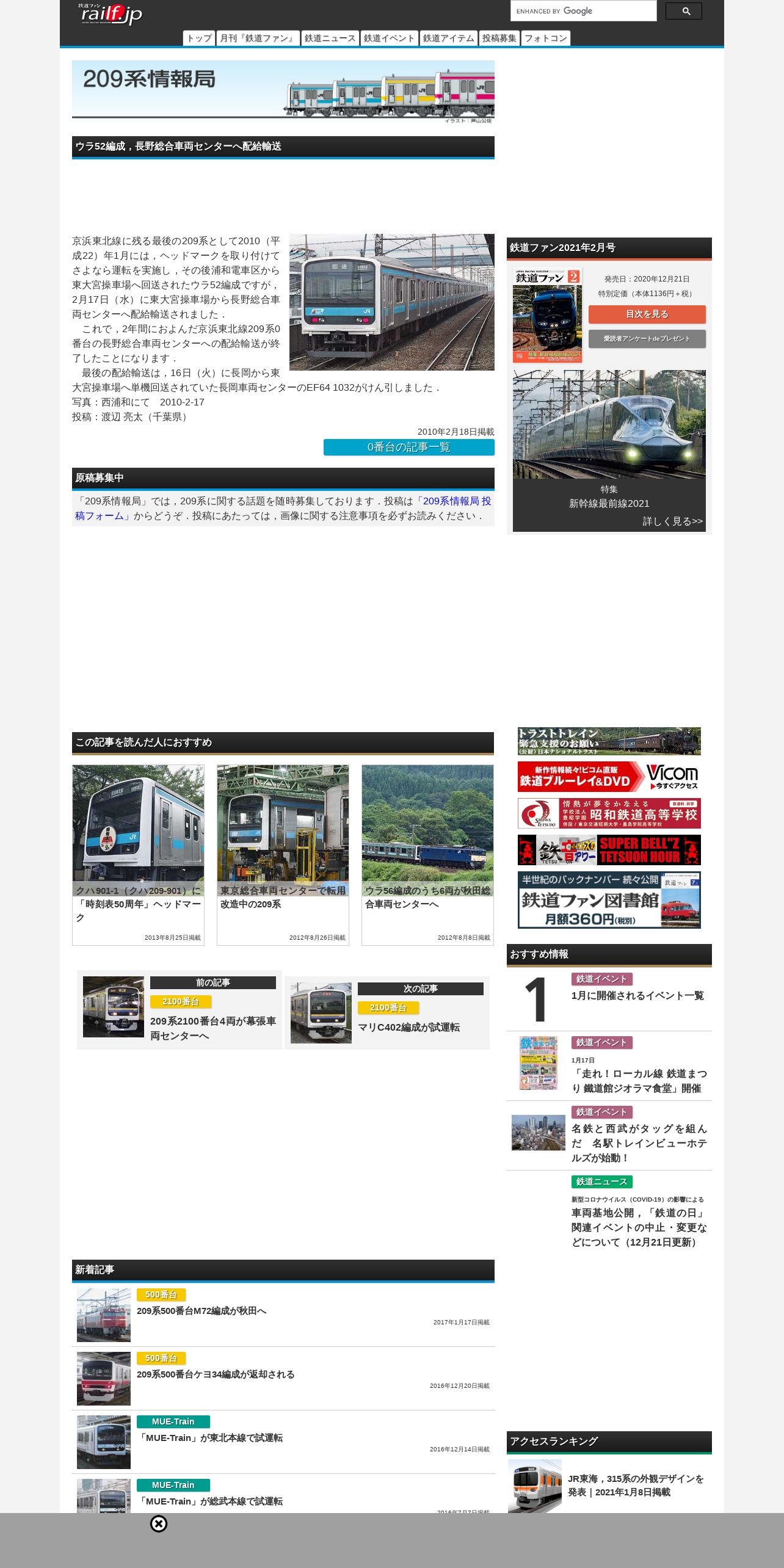This screenshot has height=1568, width=784.
Task: Tap the 目次を見る button
Action: (647, 314)
